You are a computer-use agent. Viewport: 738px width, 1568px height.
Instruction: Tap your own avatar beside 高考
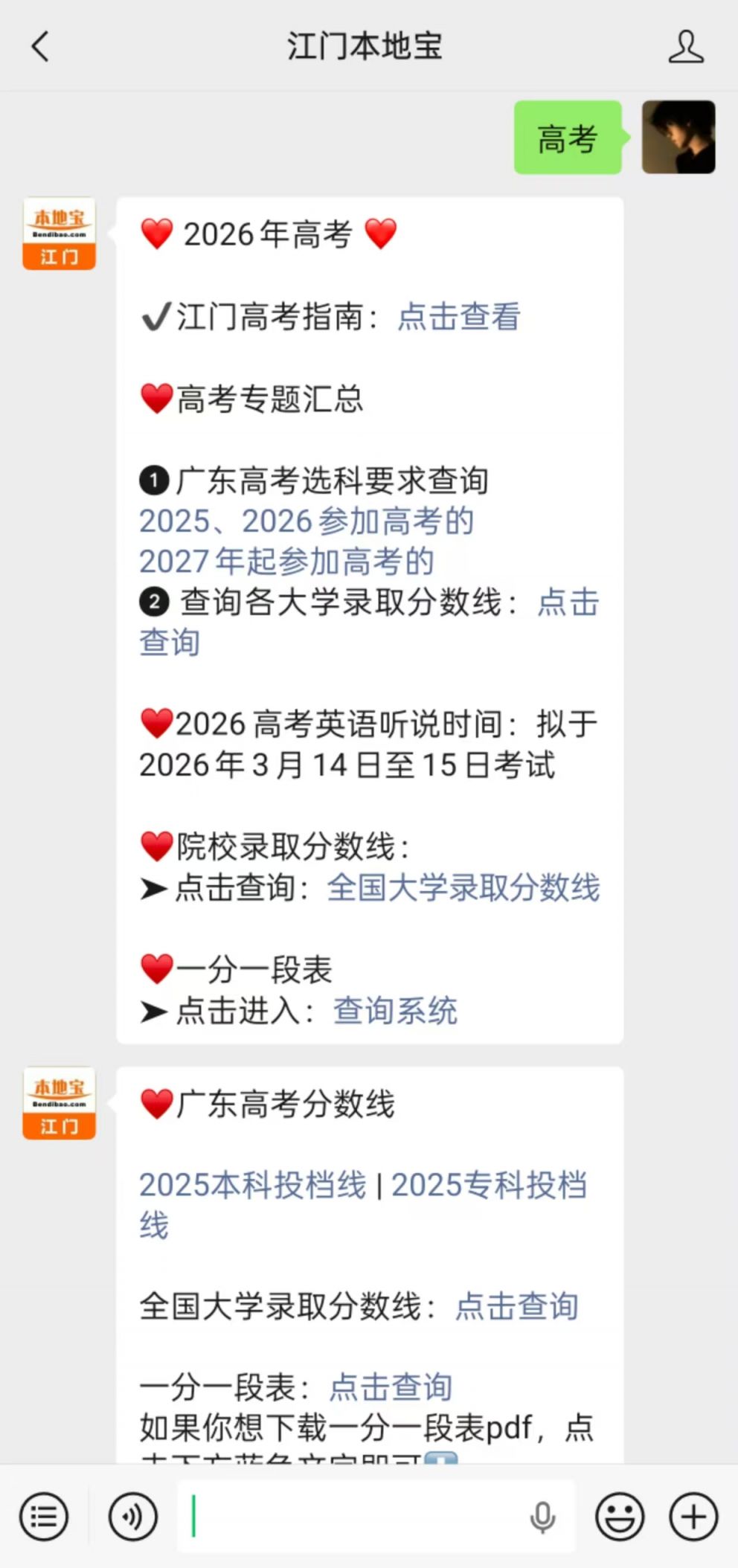678,138
